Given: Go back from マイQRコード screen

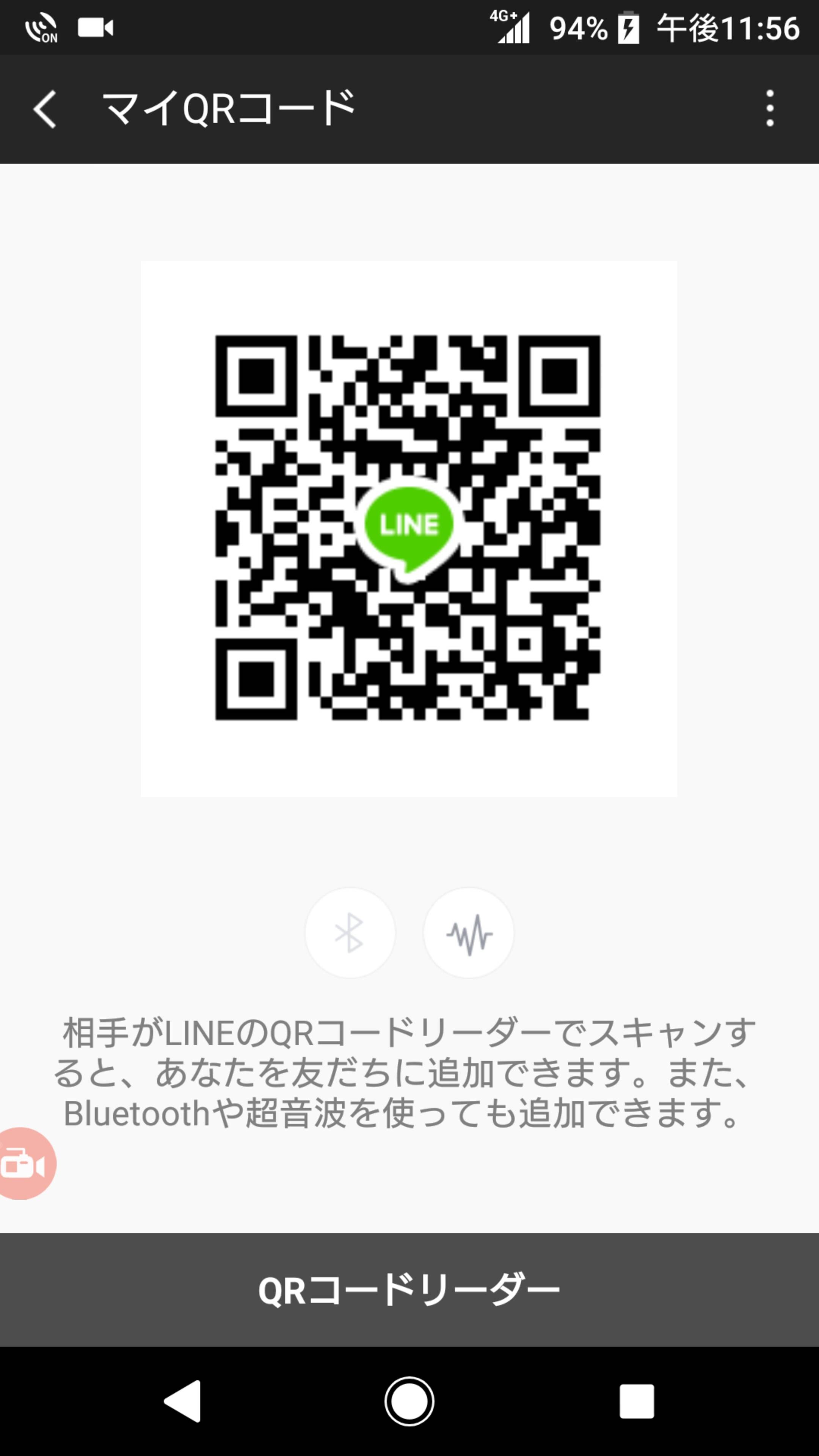Looking at the screenshot, I should (45, 108).
